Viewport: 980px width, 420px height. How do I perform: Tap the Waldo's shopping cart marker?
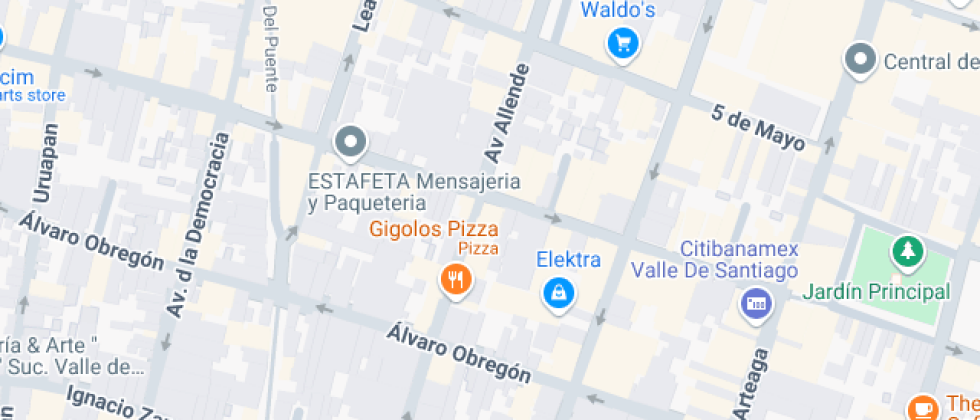tap(624, 43)
